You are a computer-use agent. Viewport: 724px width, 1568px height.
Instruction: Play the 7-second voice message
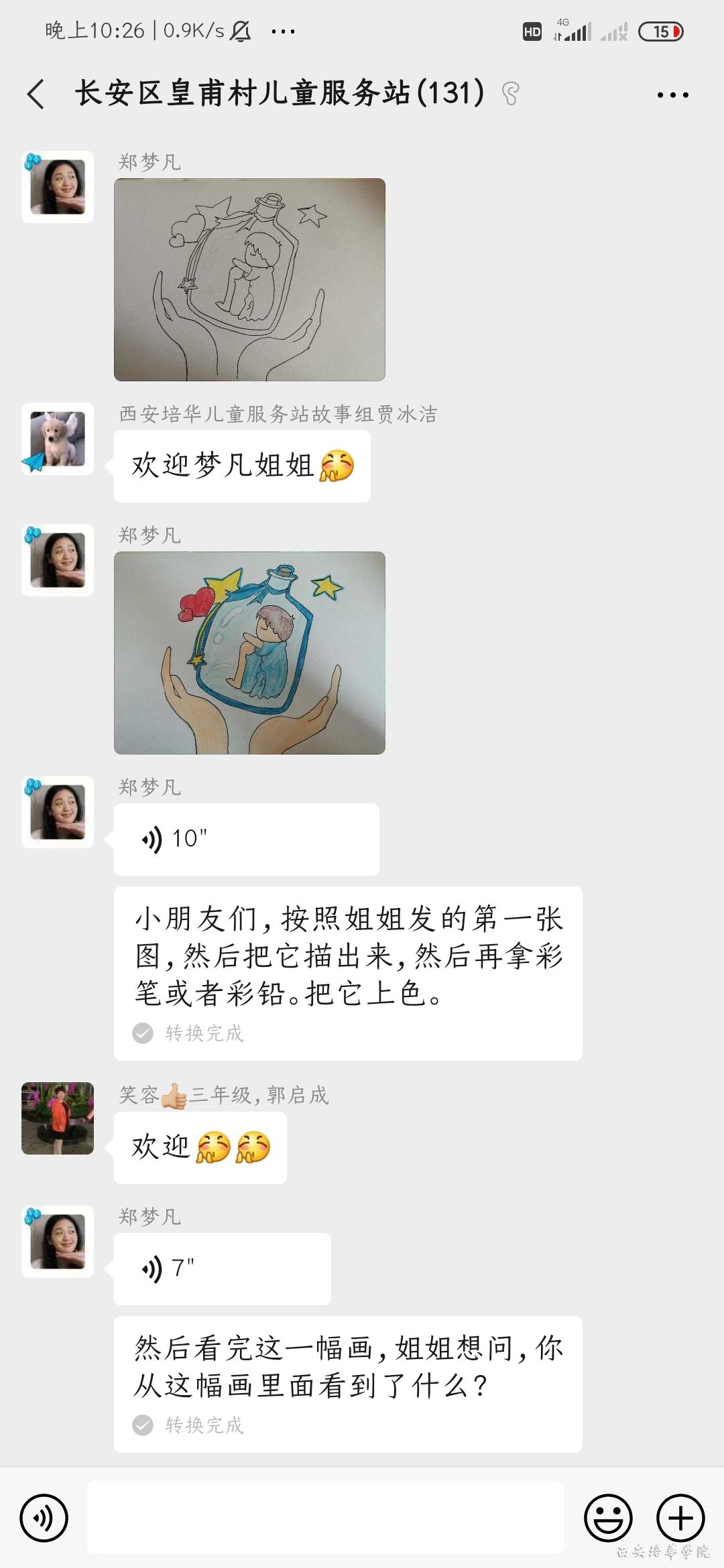click(x=222, y=1268)
